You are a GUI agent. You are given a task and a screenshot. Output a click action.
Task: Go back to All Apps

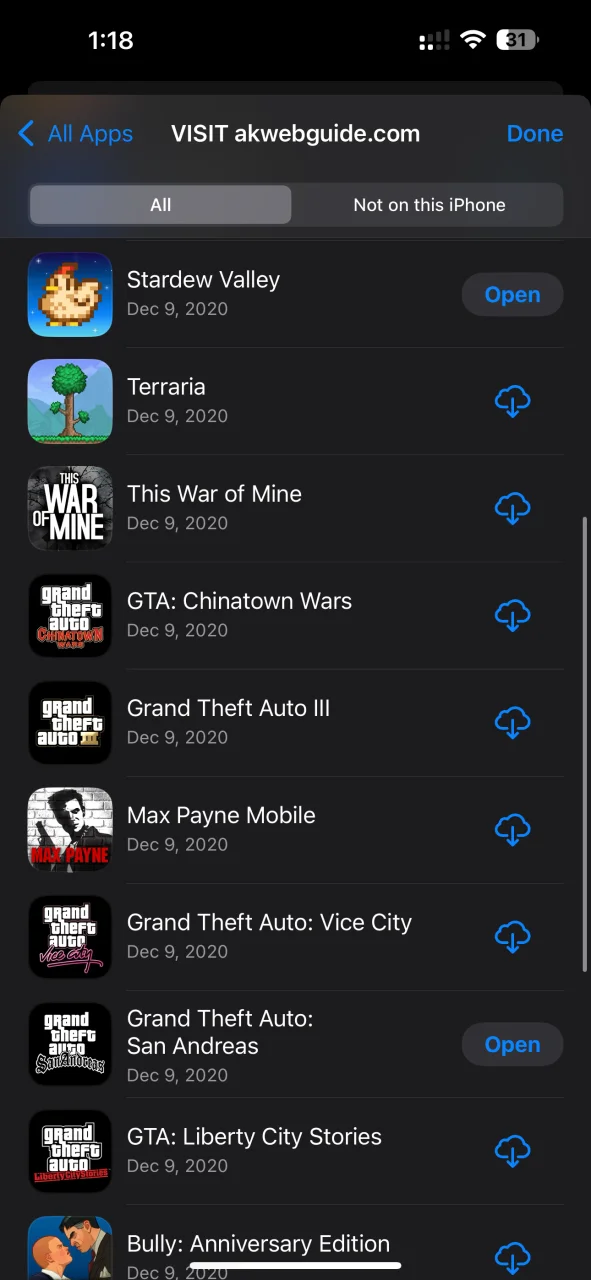tap(75, 134)
